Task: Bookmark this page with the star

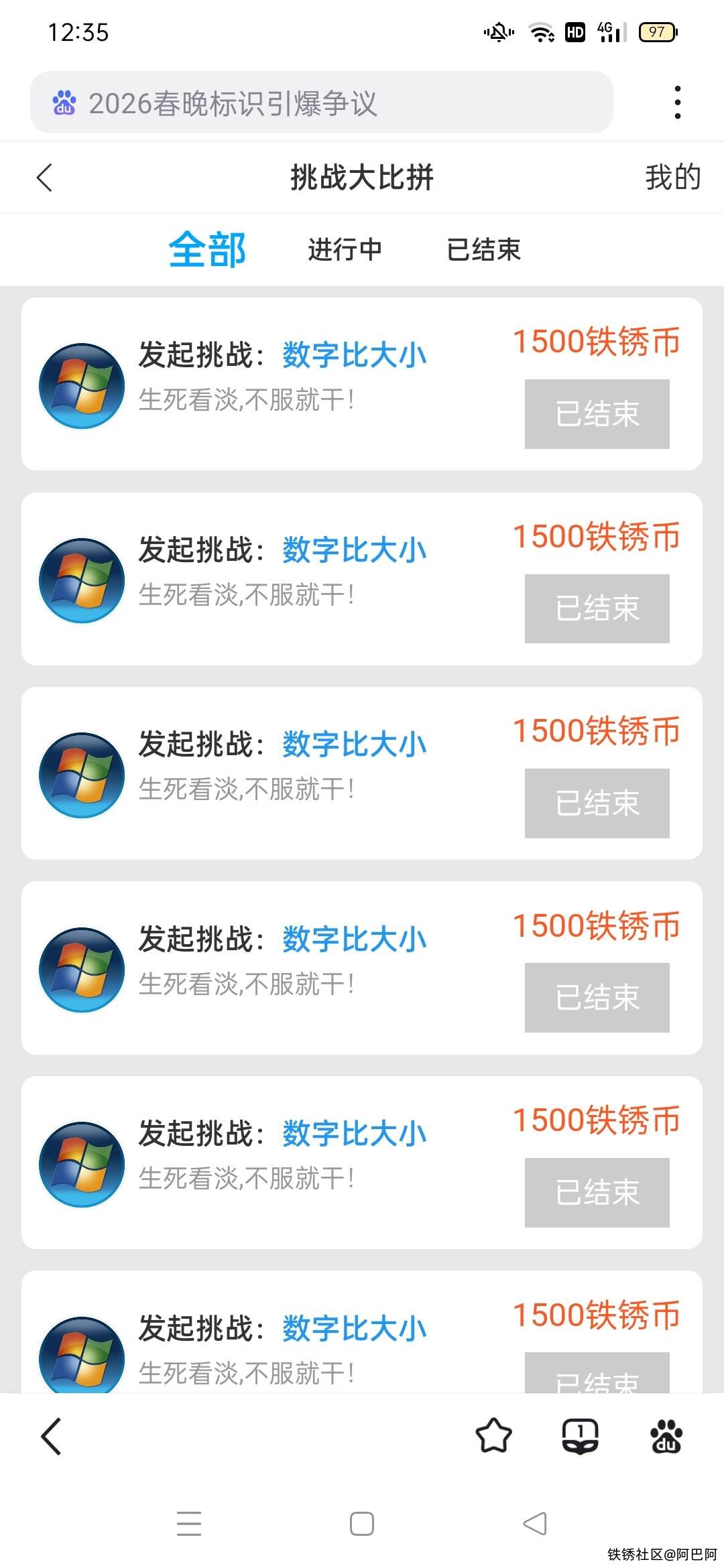Action: click(x=493, y=1436)
